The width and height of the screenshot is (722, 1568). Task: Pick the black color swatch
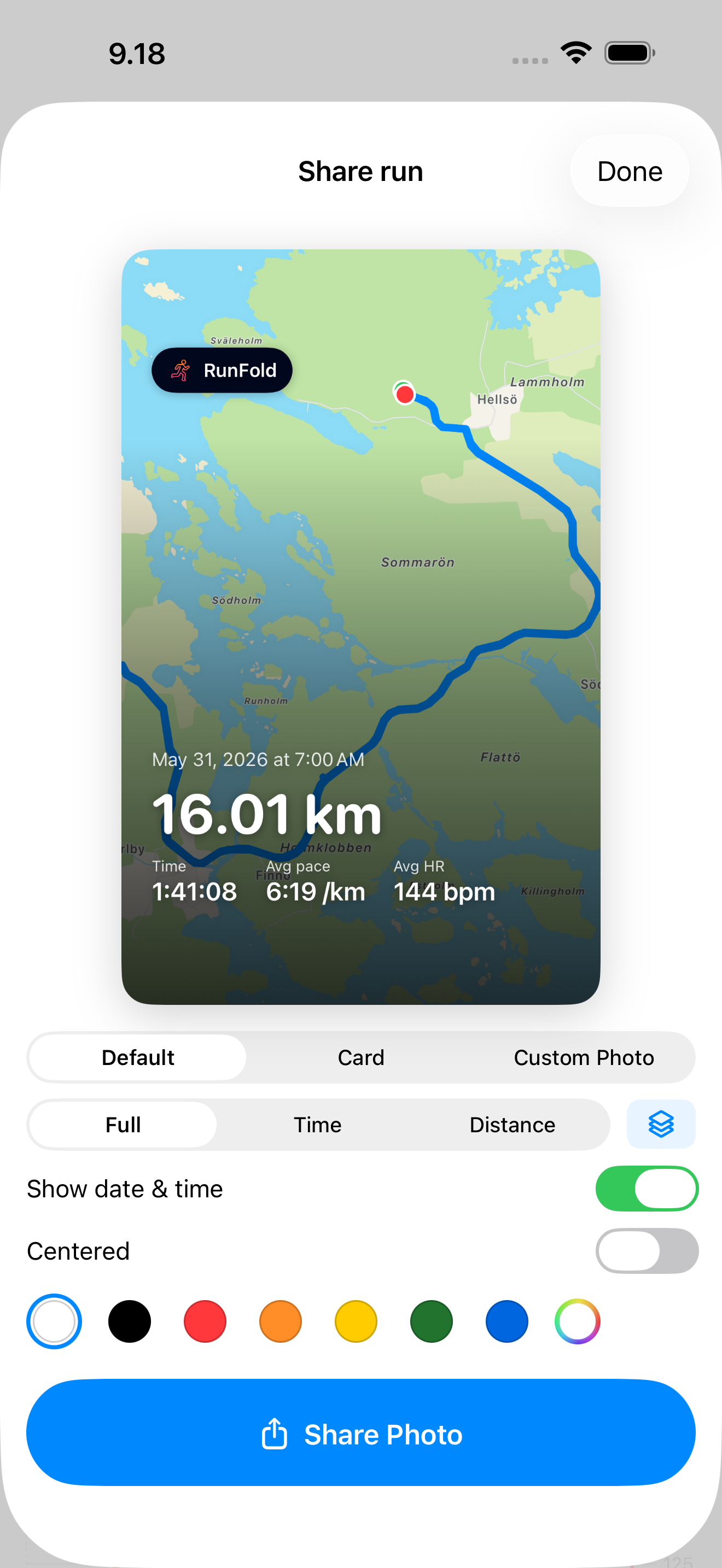click(130, 1321)
